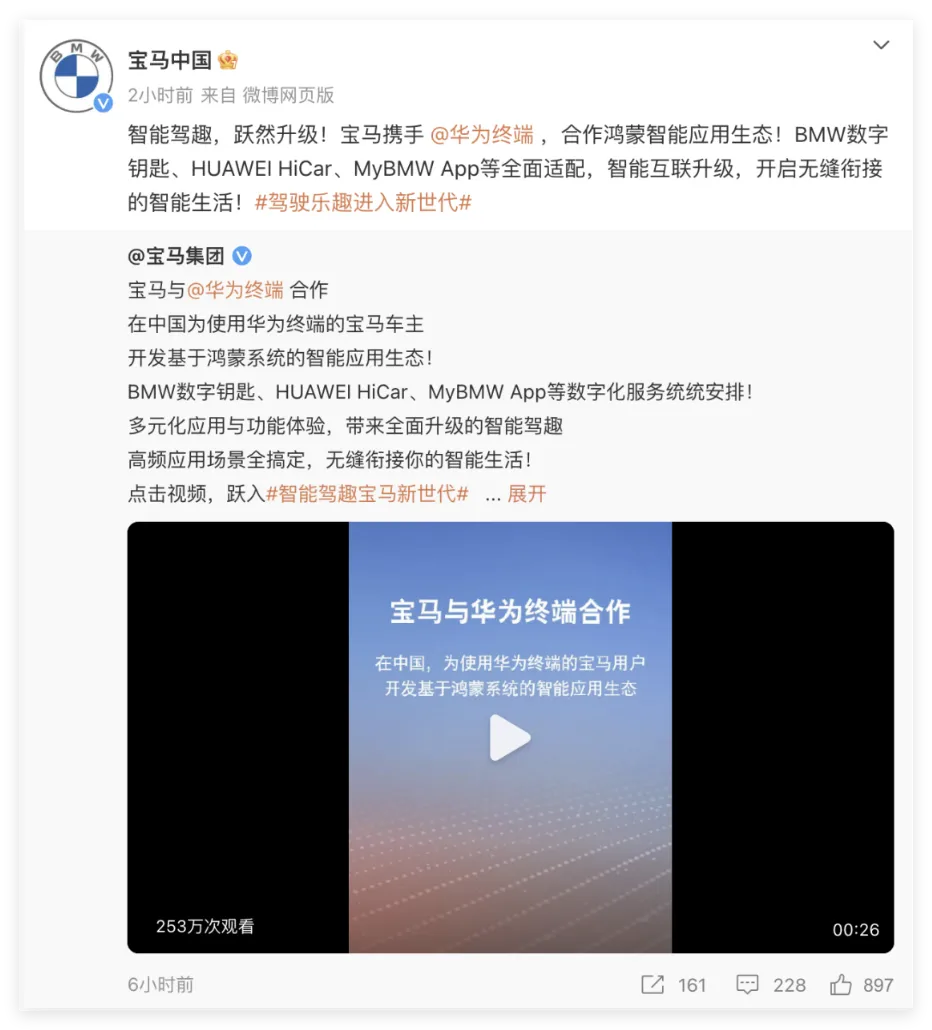Open the 宝马中国 account name
932x1030 pixels.
click(x=170, y=60)
